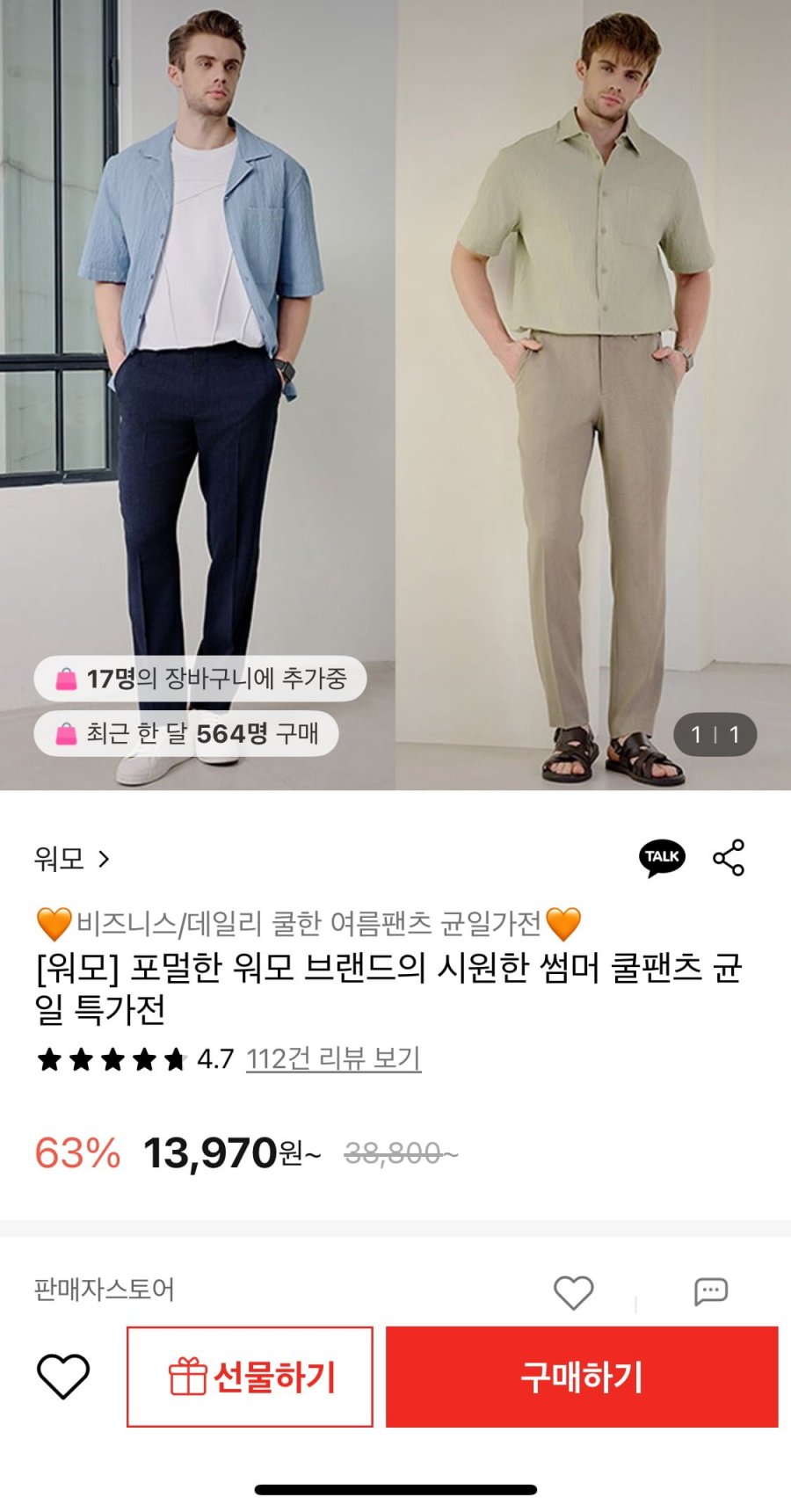Share product via KakaoTalk icon
This screenshot has height=1512, width=791.
click(x=662, y=857)
